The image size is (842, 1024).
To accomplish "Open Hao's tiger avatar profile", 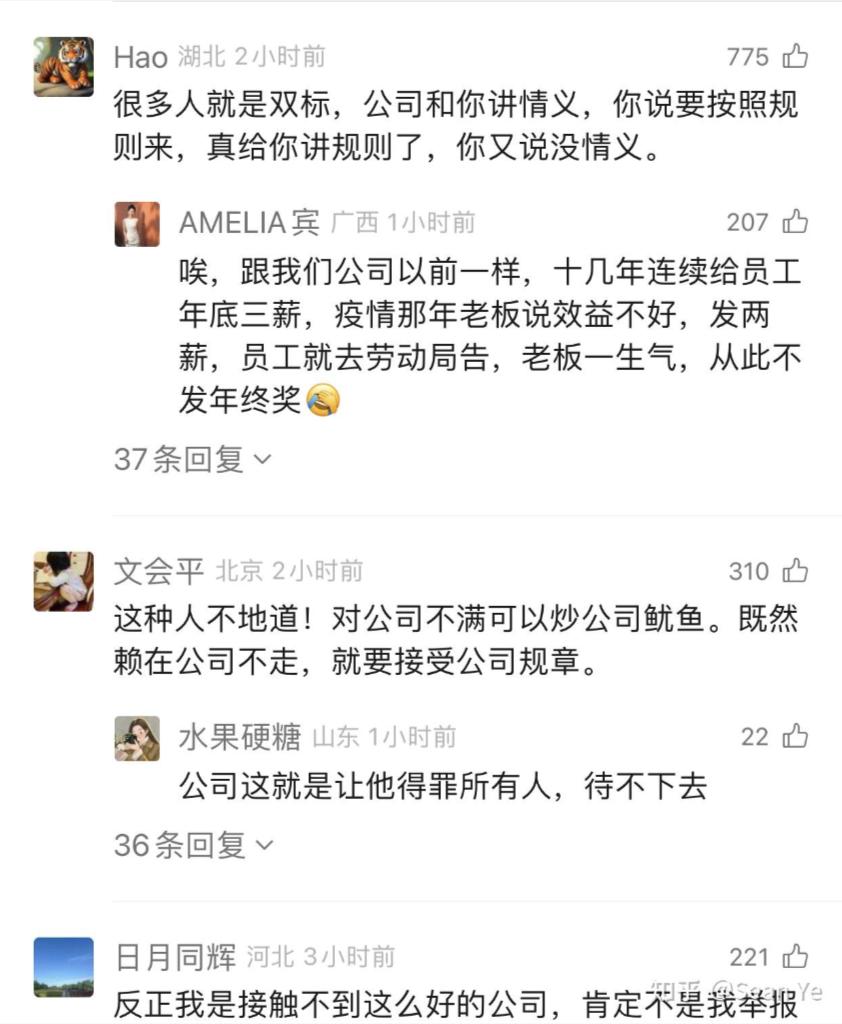I will point(63,66).
